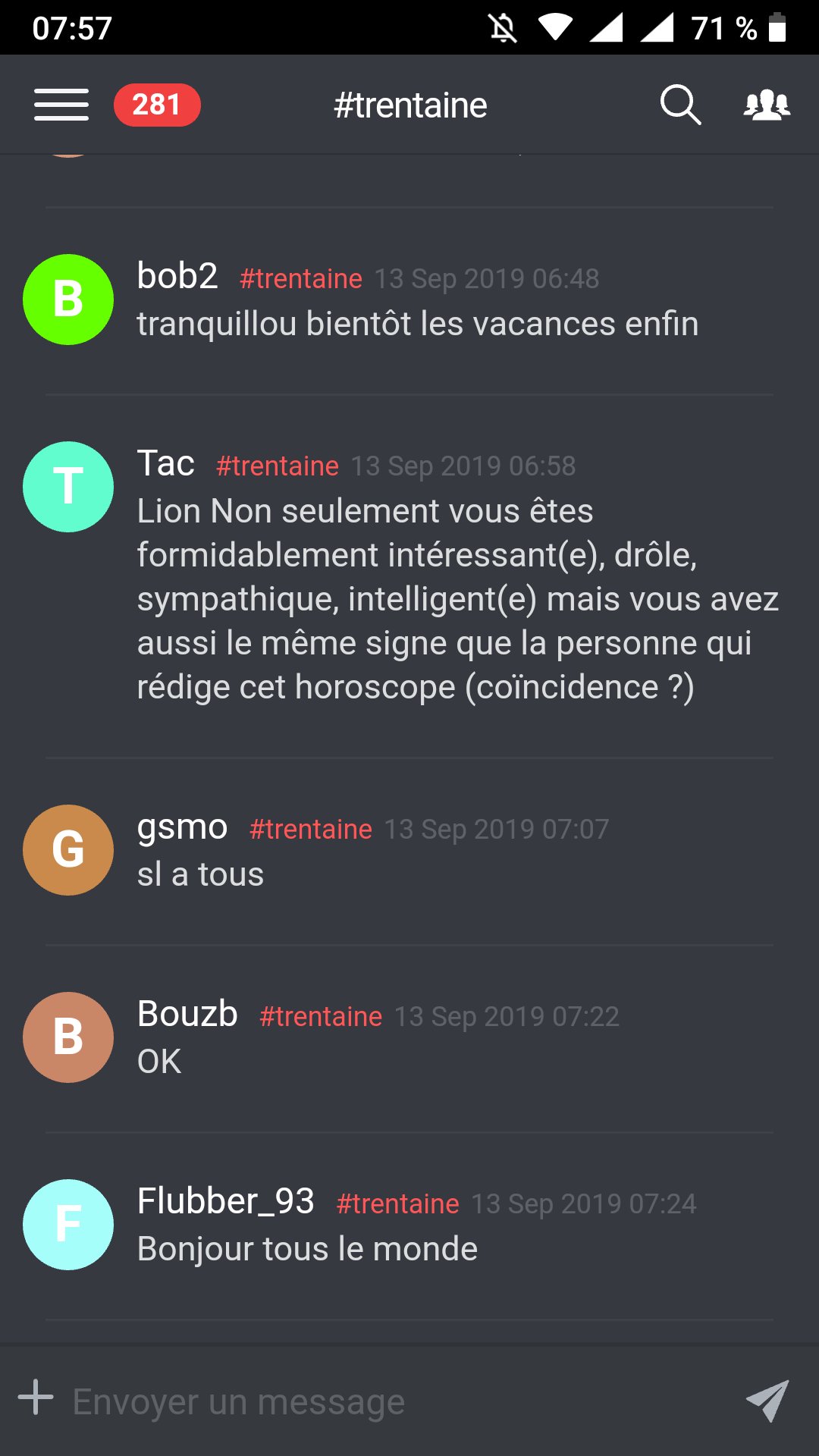The height and width of the screenshot is (1456, 819).
Task: Select the #trentaine tag next to bob2
Action: click(x=301, y=278)
